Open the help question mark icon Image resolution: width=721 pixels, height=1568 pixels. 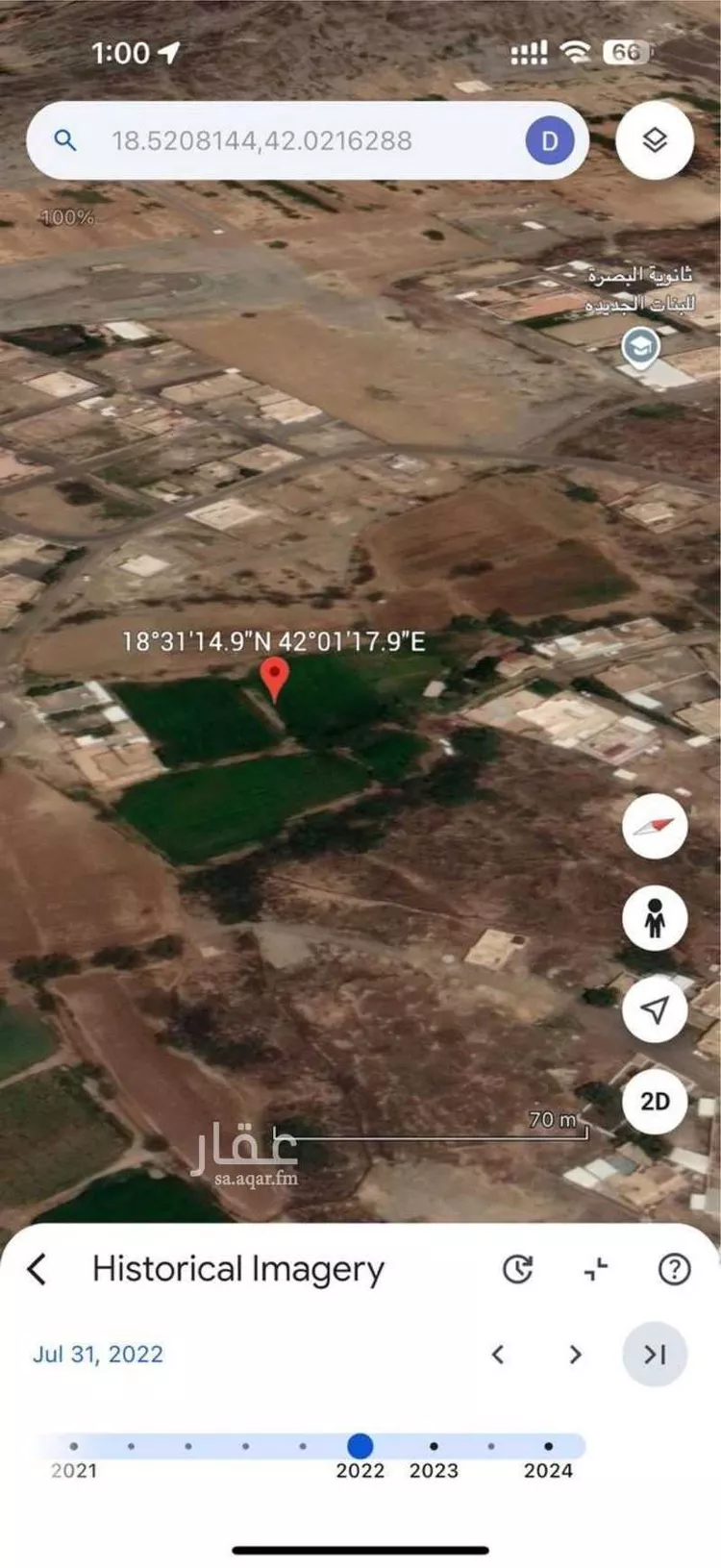(674, 1269)
